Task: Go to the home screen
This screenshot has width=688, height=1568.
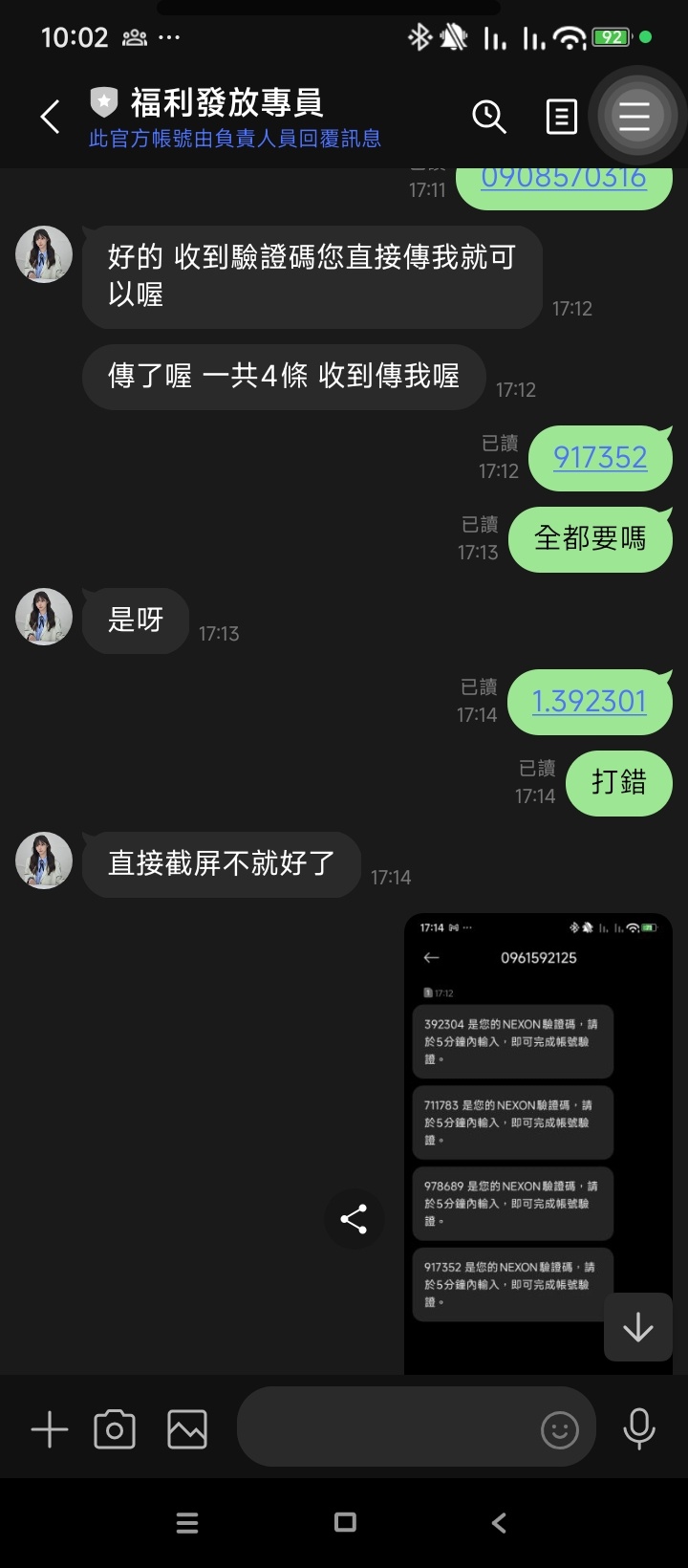Action: [x=345, y=1523]
